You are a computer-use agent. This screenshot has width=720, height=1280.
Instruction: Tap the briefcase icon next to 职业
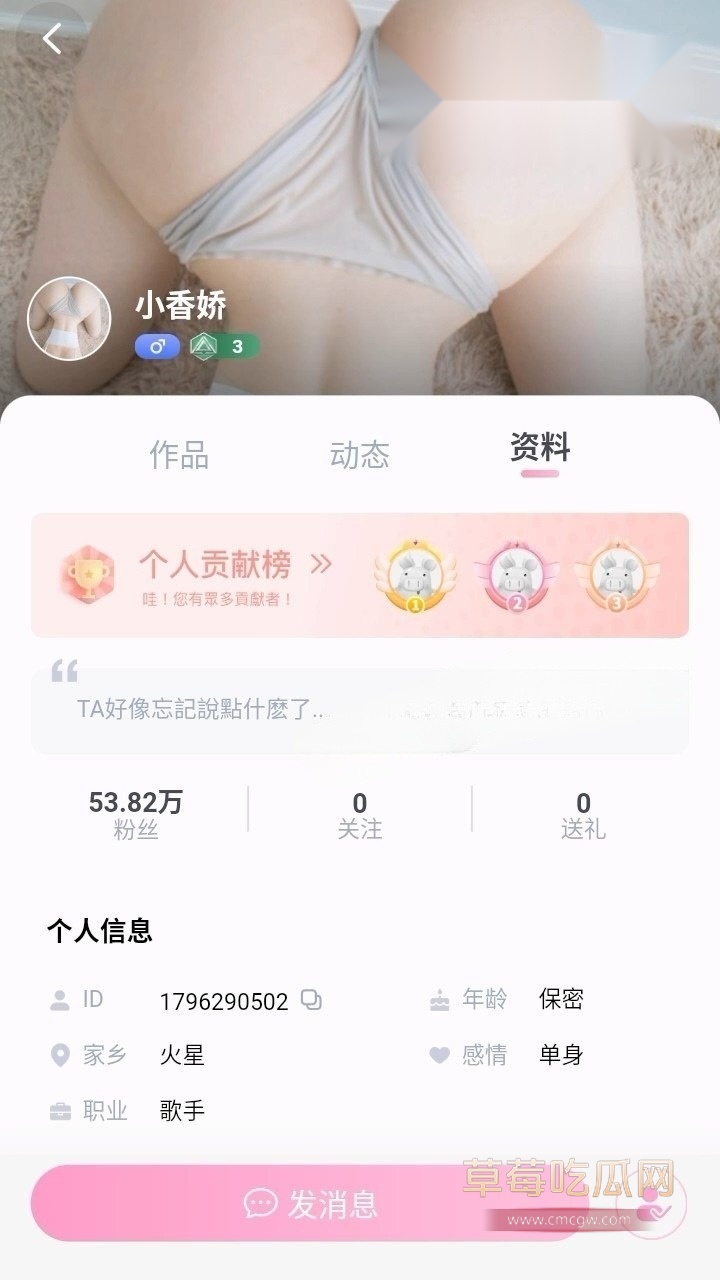[x=58, y=1110]
